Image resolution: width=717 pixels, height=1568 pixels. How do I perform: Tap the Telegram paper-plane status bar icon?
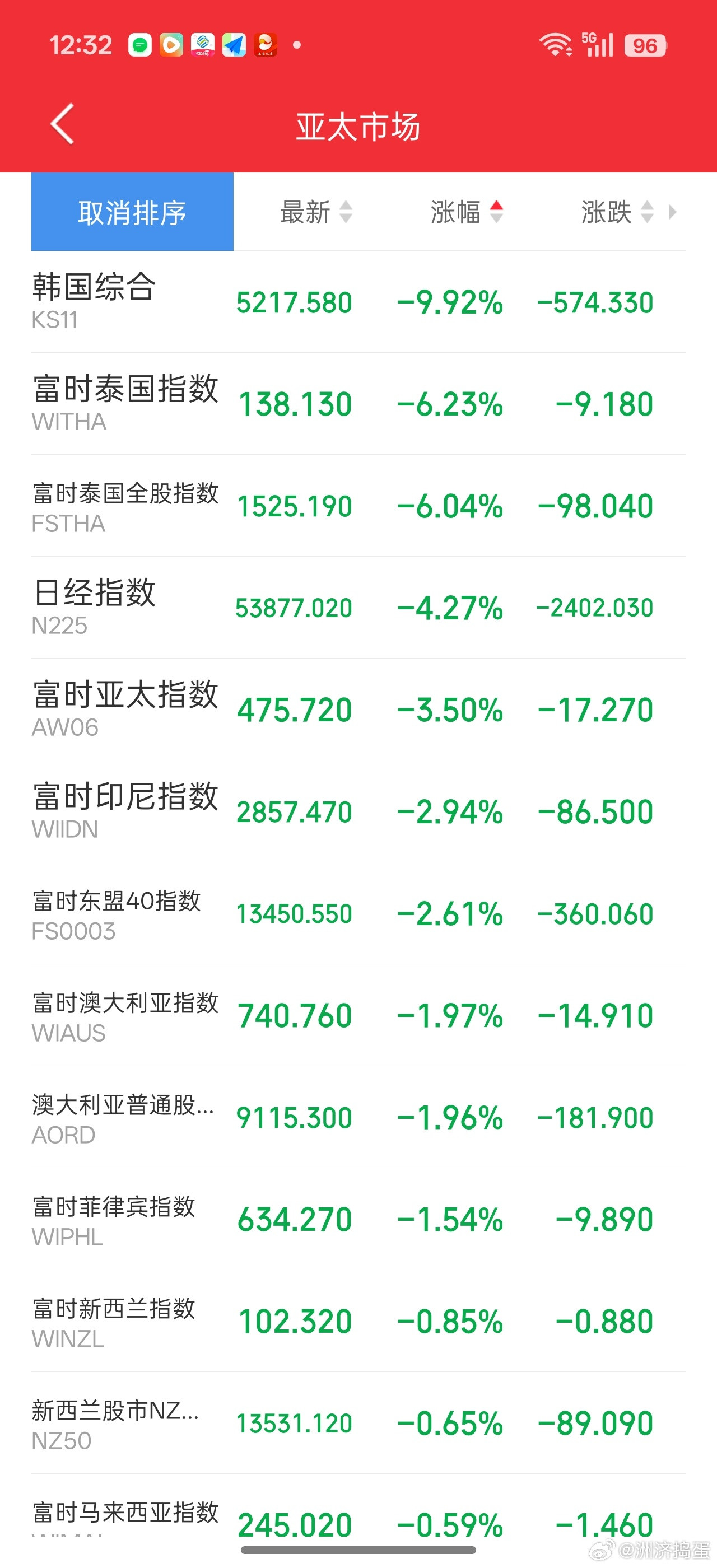pyautogui.click(x=233, y=44)
